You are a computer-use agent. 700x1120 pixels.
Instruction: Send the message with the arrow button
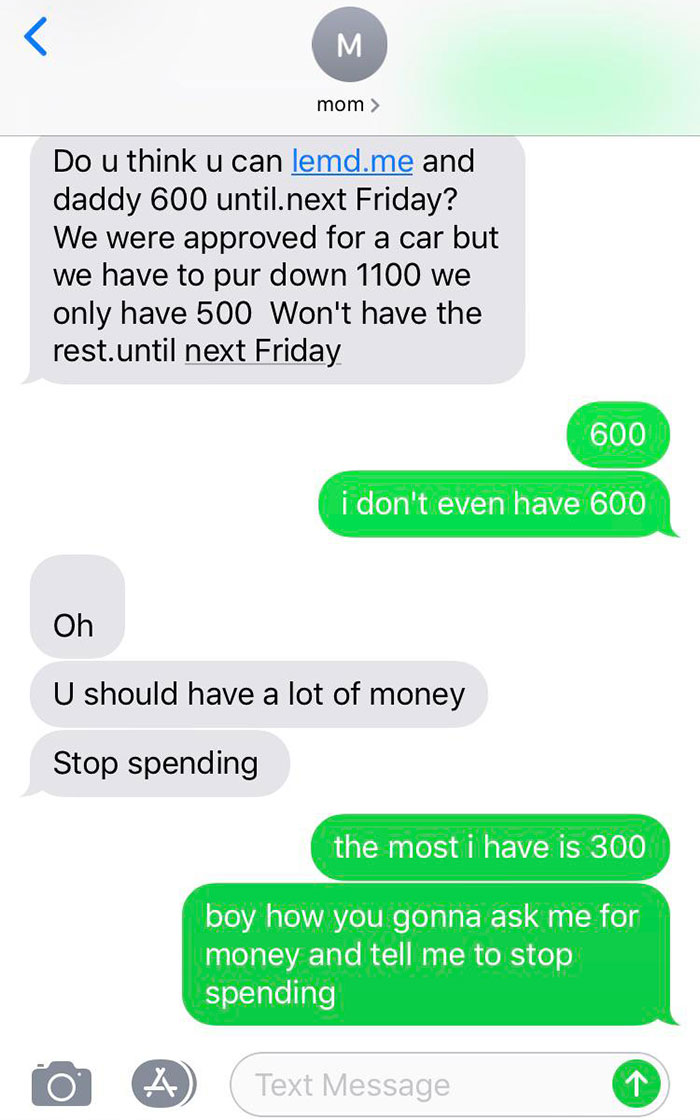tap(635, 1084)
